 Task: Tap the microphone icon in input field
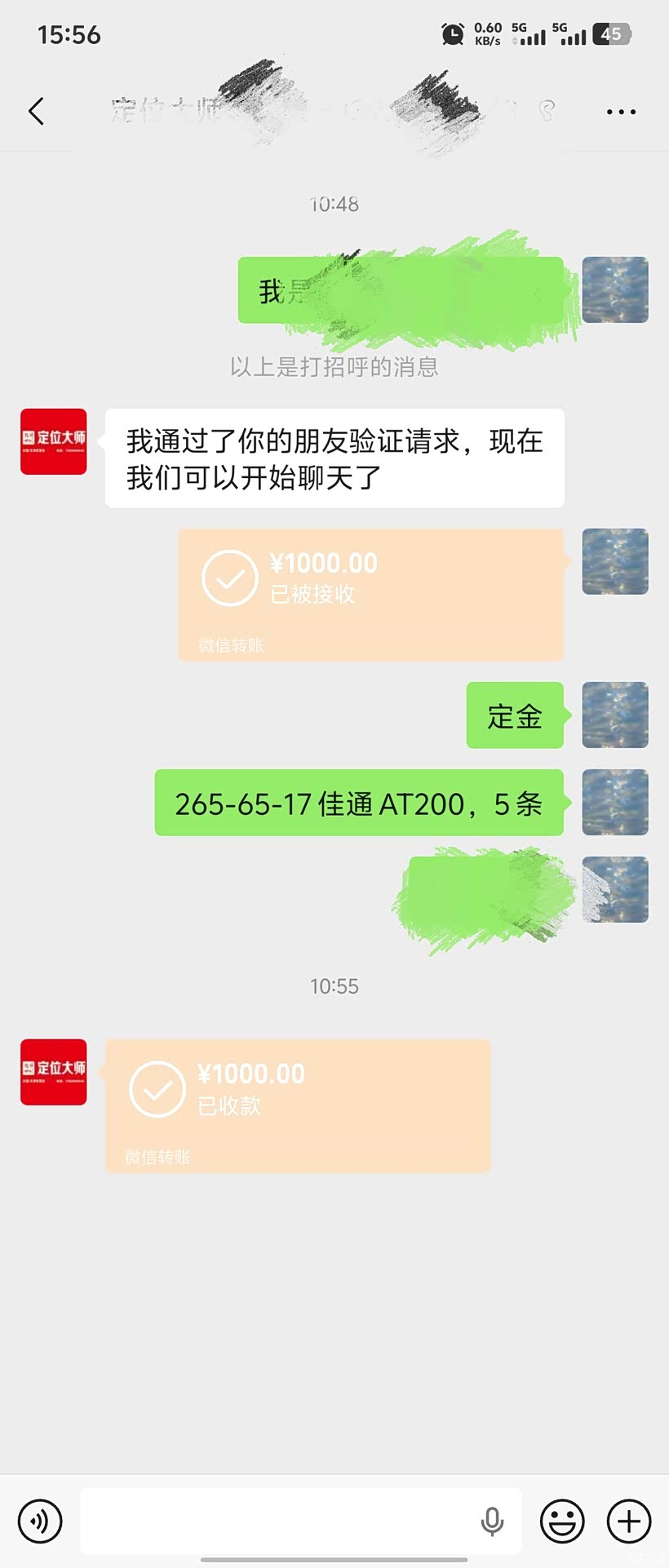click(x=492, y=1521)
